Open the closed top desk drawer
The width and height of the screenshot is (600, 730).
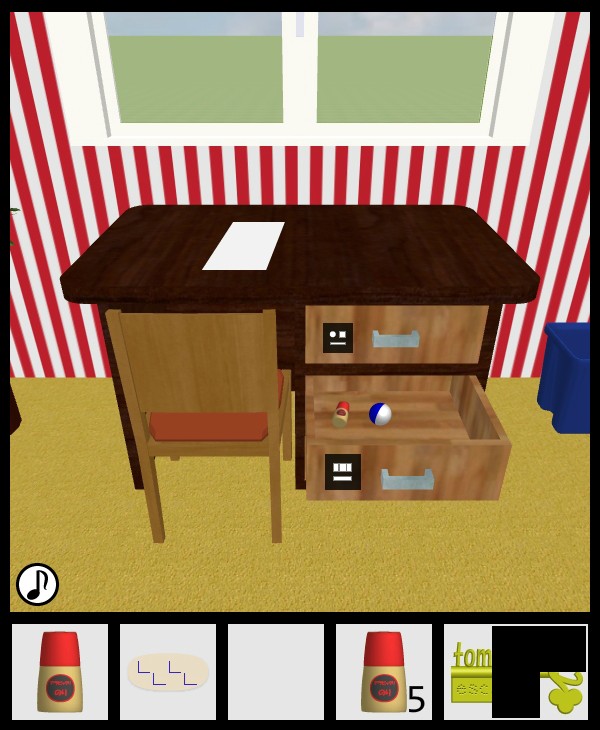[x=396, y=338]
